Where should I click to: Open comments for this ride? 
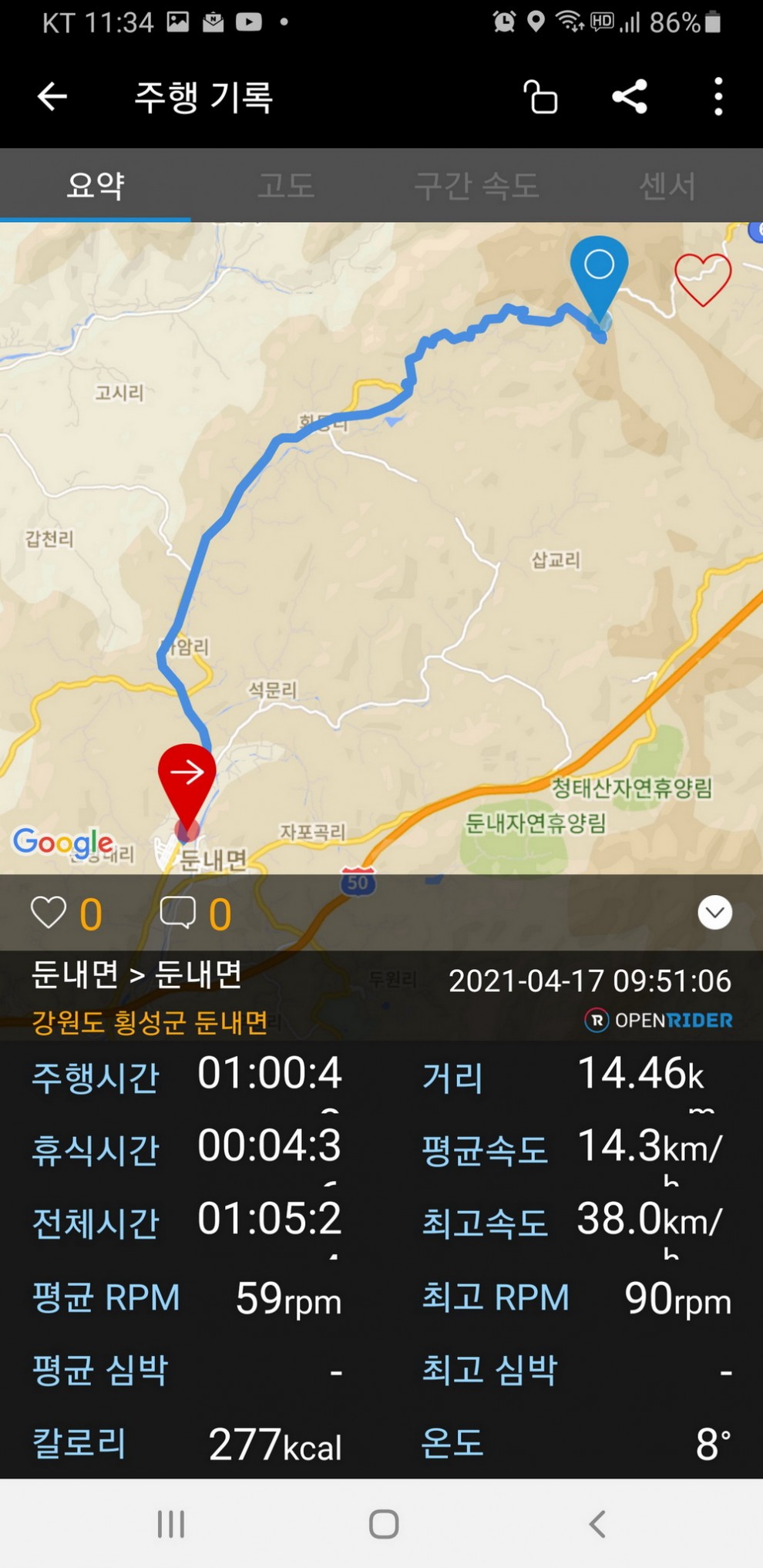click(x=177, y=914)
